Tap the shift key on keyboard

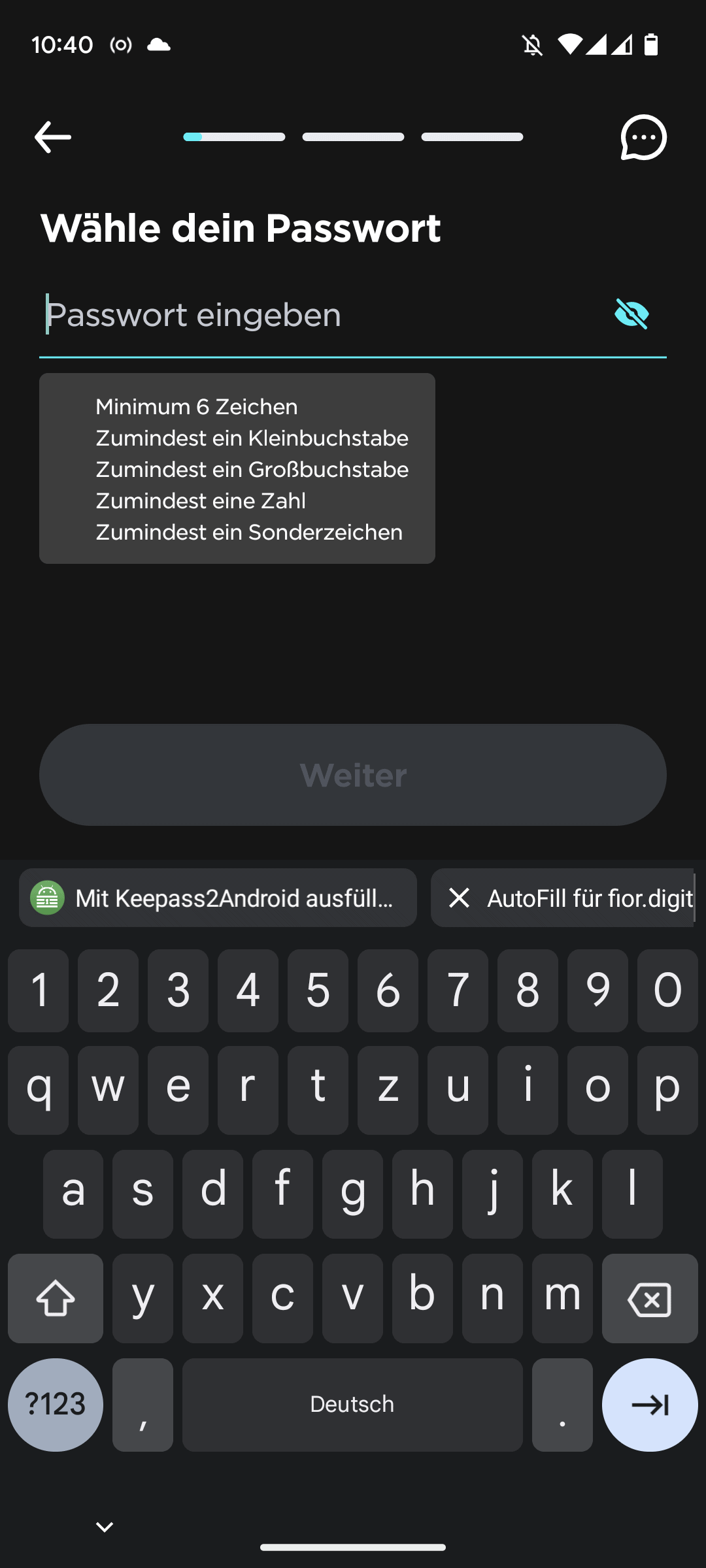tap(56, 1299)
